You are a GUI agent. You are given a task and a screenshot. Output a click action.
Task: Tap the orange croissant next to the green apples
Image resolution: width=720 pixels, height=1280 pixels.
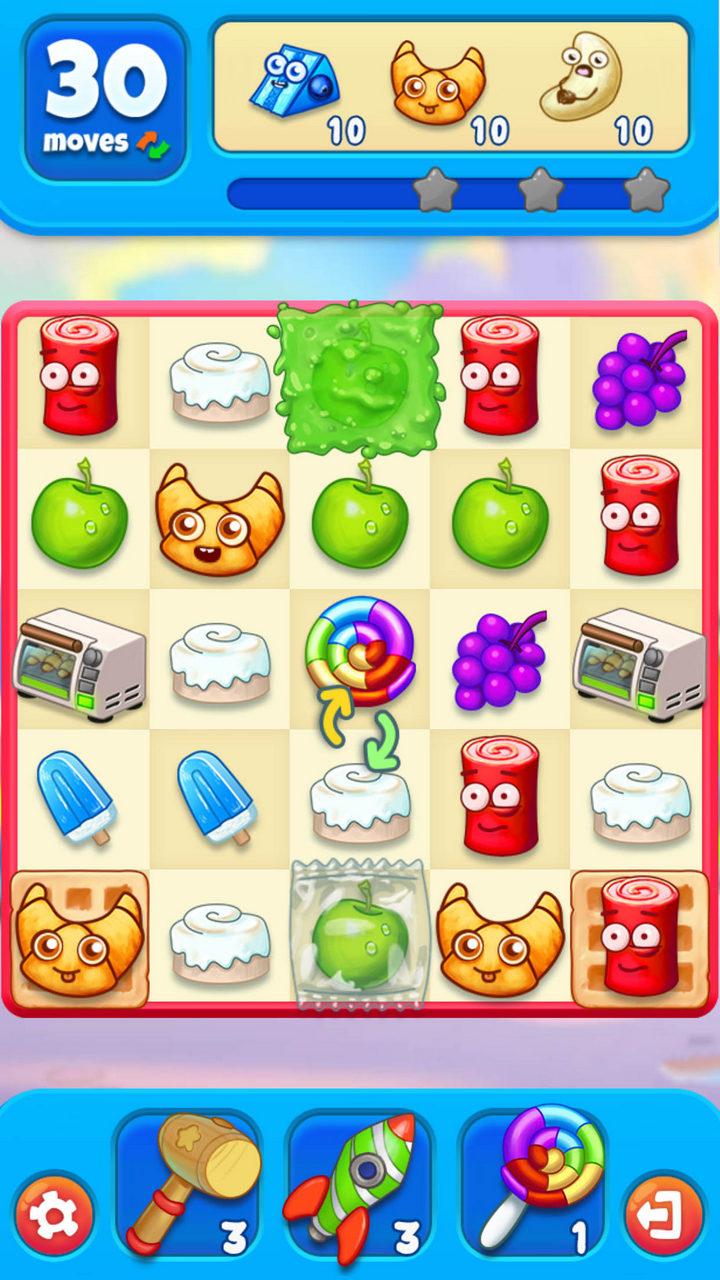(219, 520)
